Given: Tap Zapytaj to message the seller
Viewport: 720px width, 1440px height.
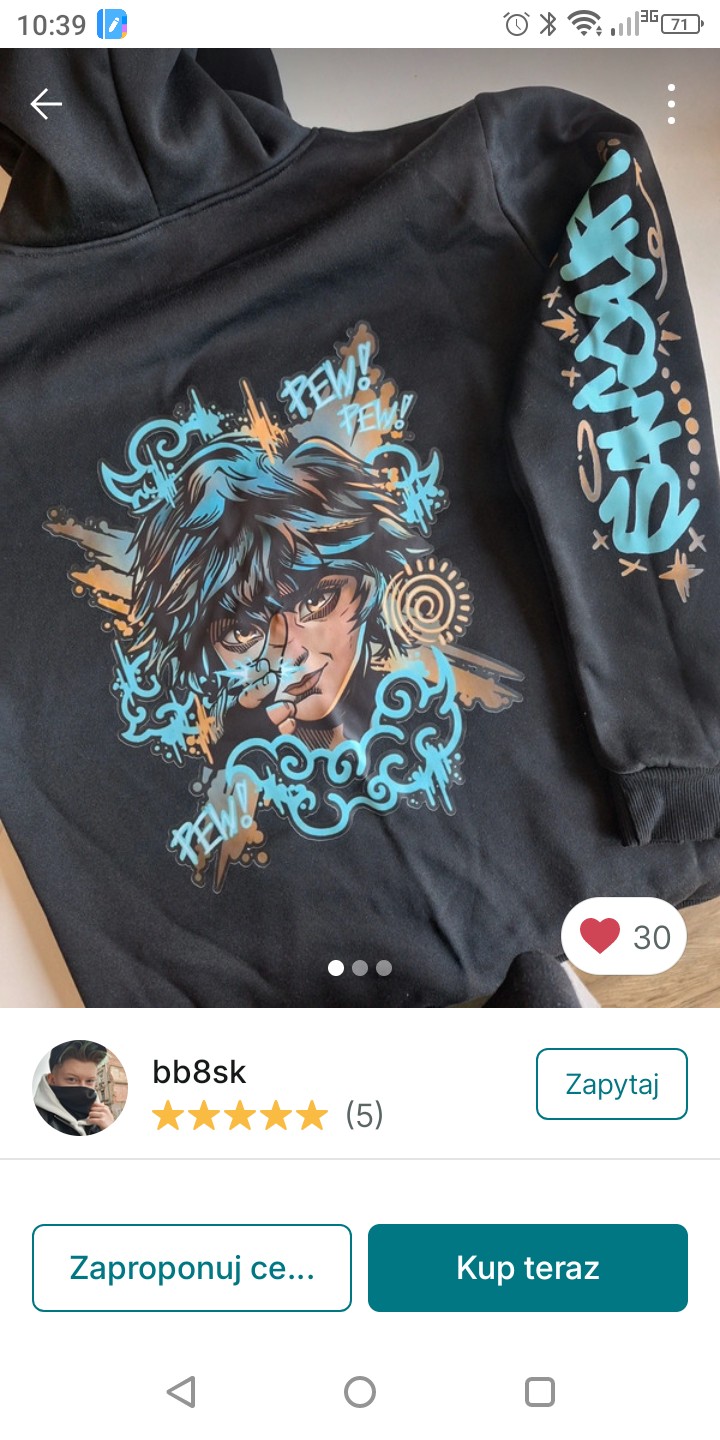Looking at the screenshot, I should click(612, 1084).
